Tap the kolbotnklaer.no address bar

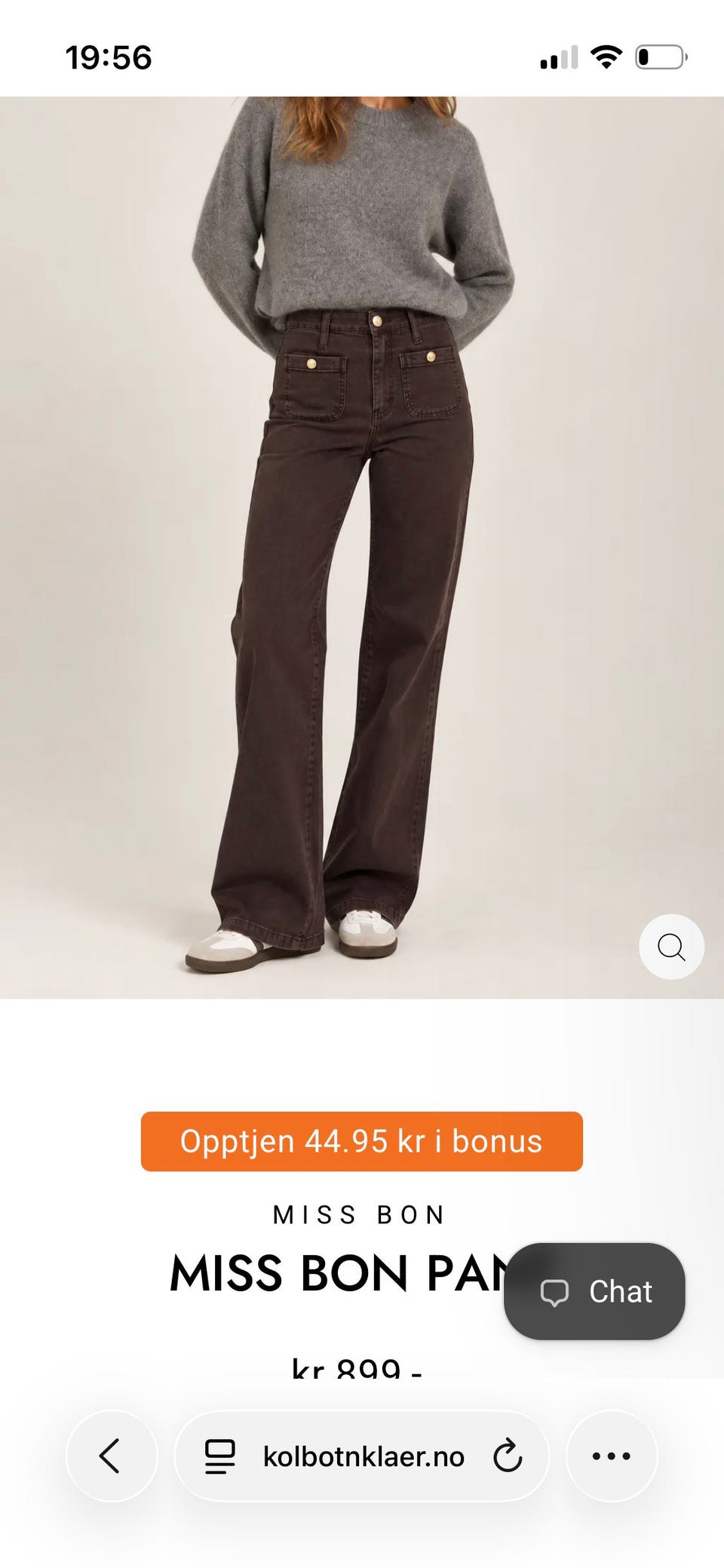tap(362, 1456)
